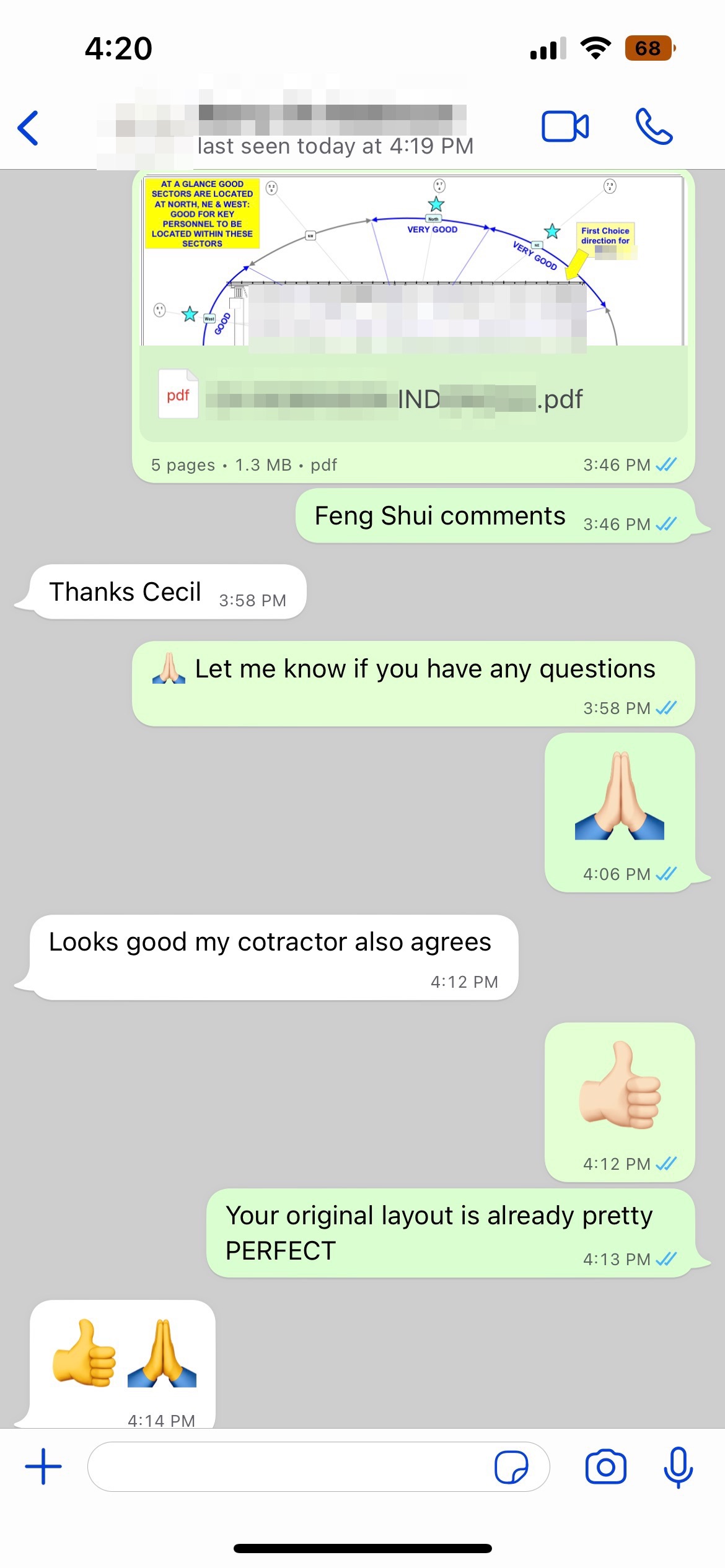Viewport: 725px width, 1568px height.
Task: Start a video call
Action: pos(565,127)
